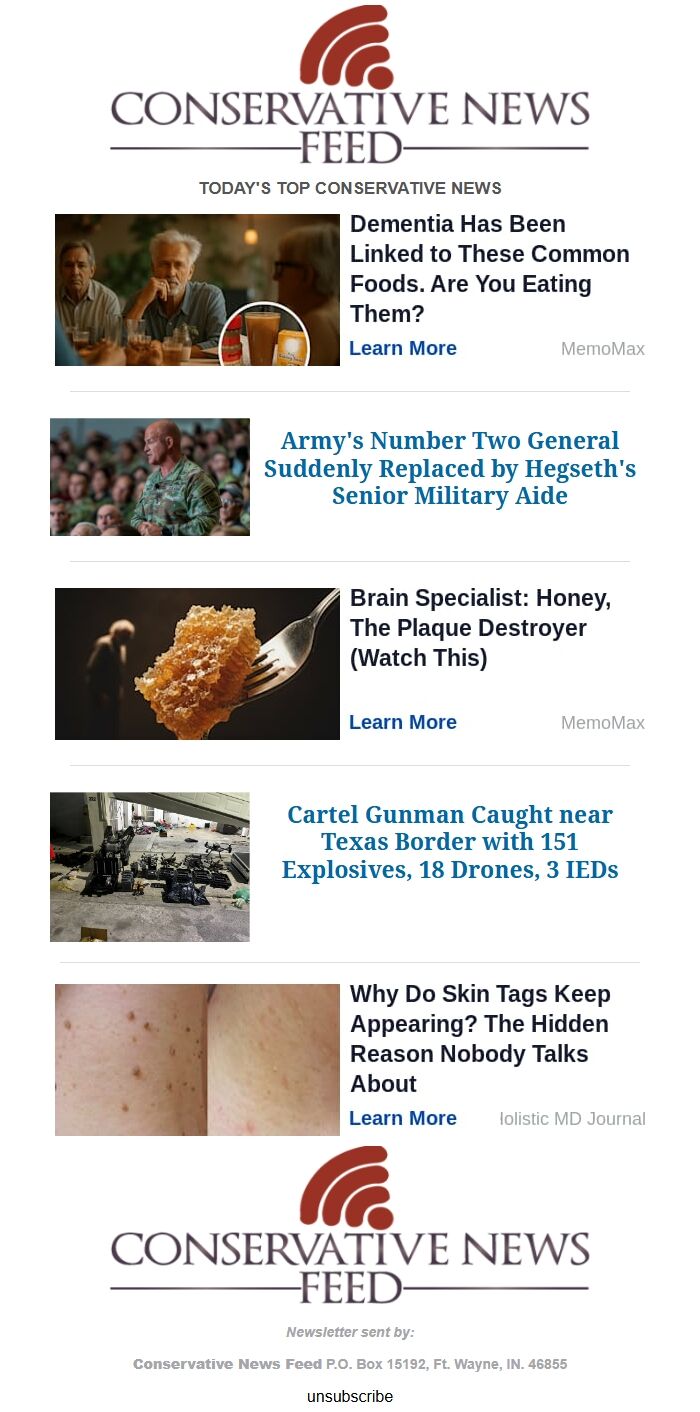Tap Learn More under the skin tags ad
Screen dimensions: 700x1412
tap(403, 1118)
